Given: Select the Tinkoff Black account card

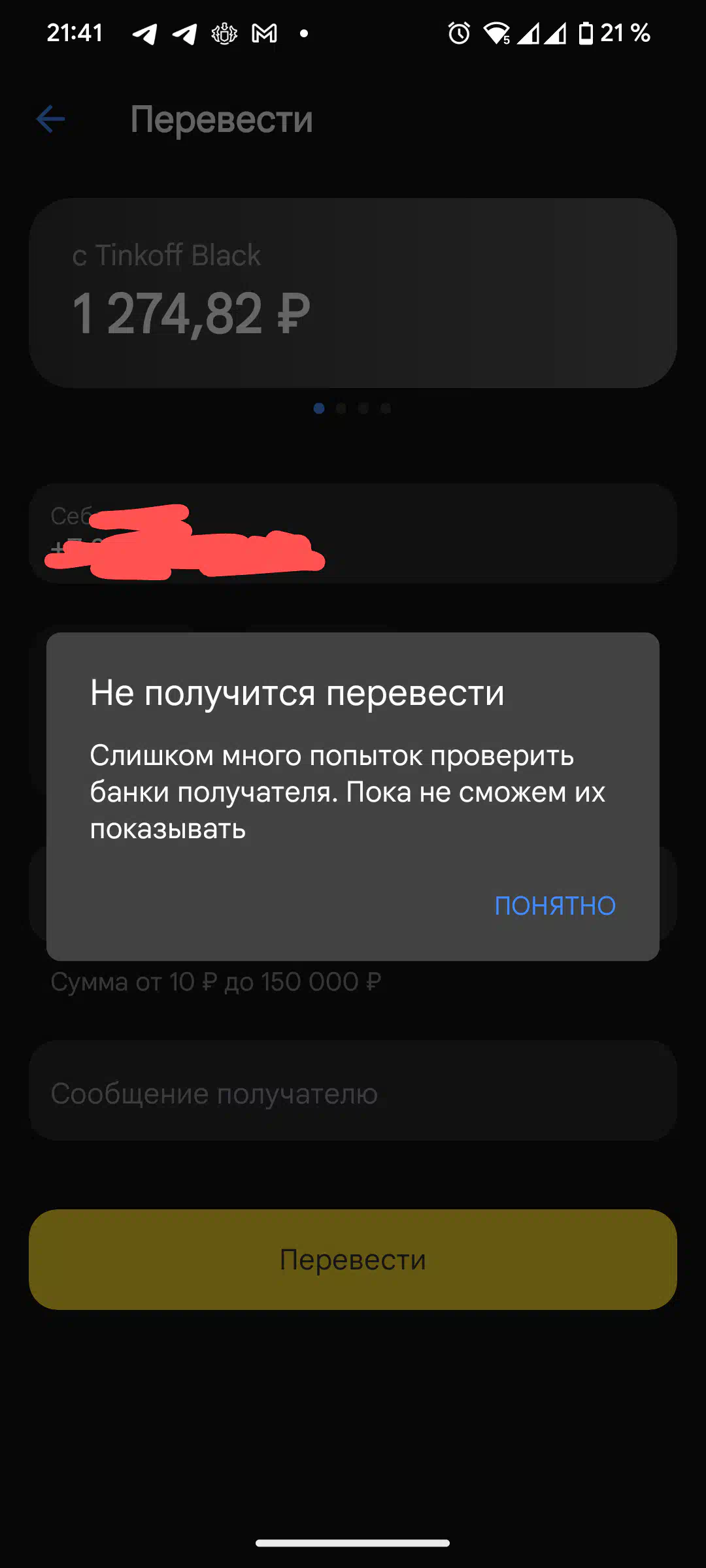Looking at the screenshot, I should (353, 293).
